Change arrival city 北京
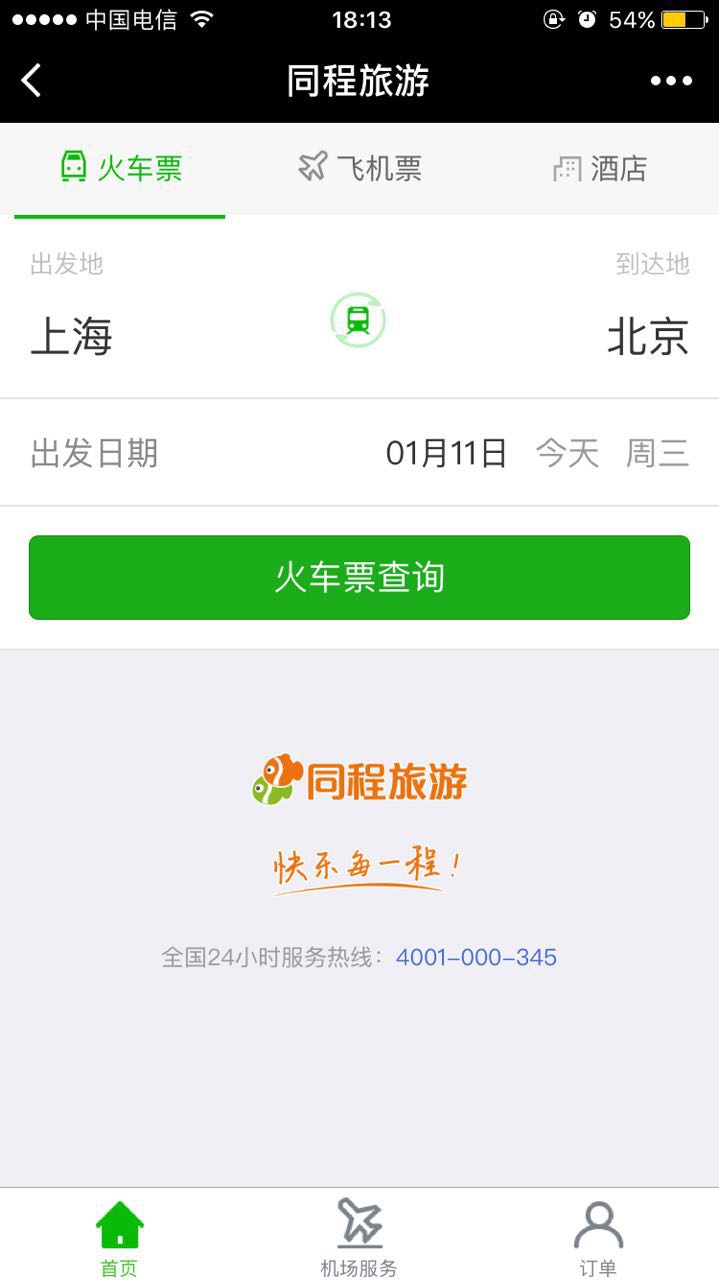 [x=648, y=336]
